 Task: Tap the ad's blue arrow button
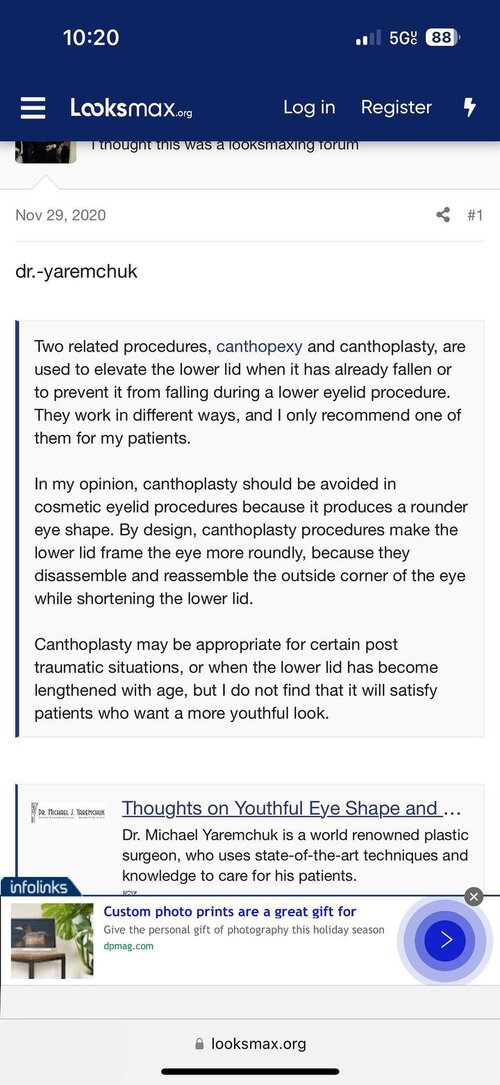[445, 940]
